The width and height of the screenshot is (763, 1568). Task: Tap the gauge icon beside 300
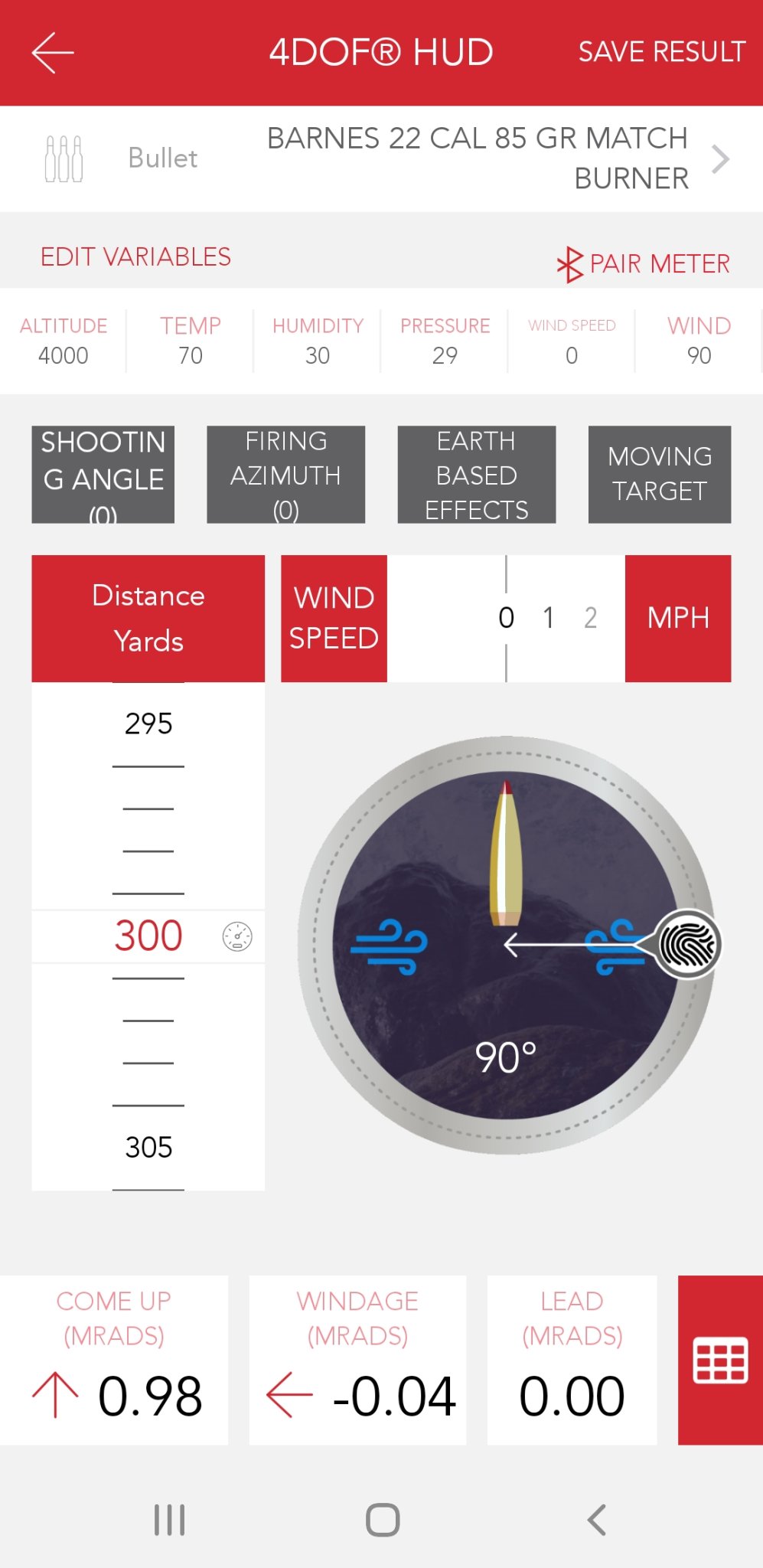click(237, 936)
